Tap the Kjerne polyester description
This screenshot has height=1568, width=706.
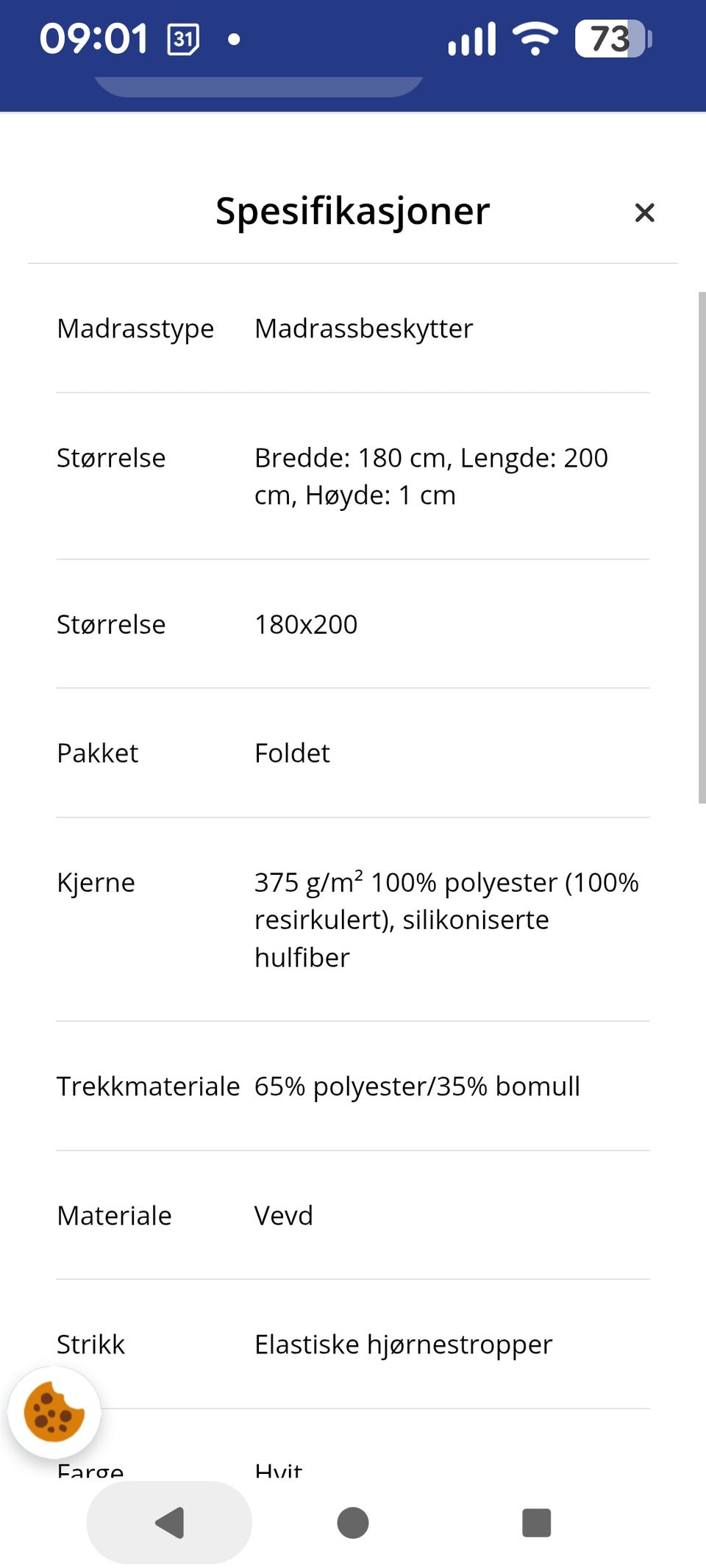coord(446,919)
